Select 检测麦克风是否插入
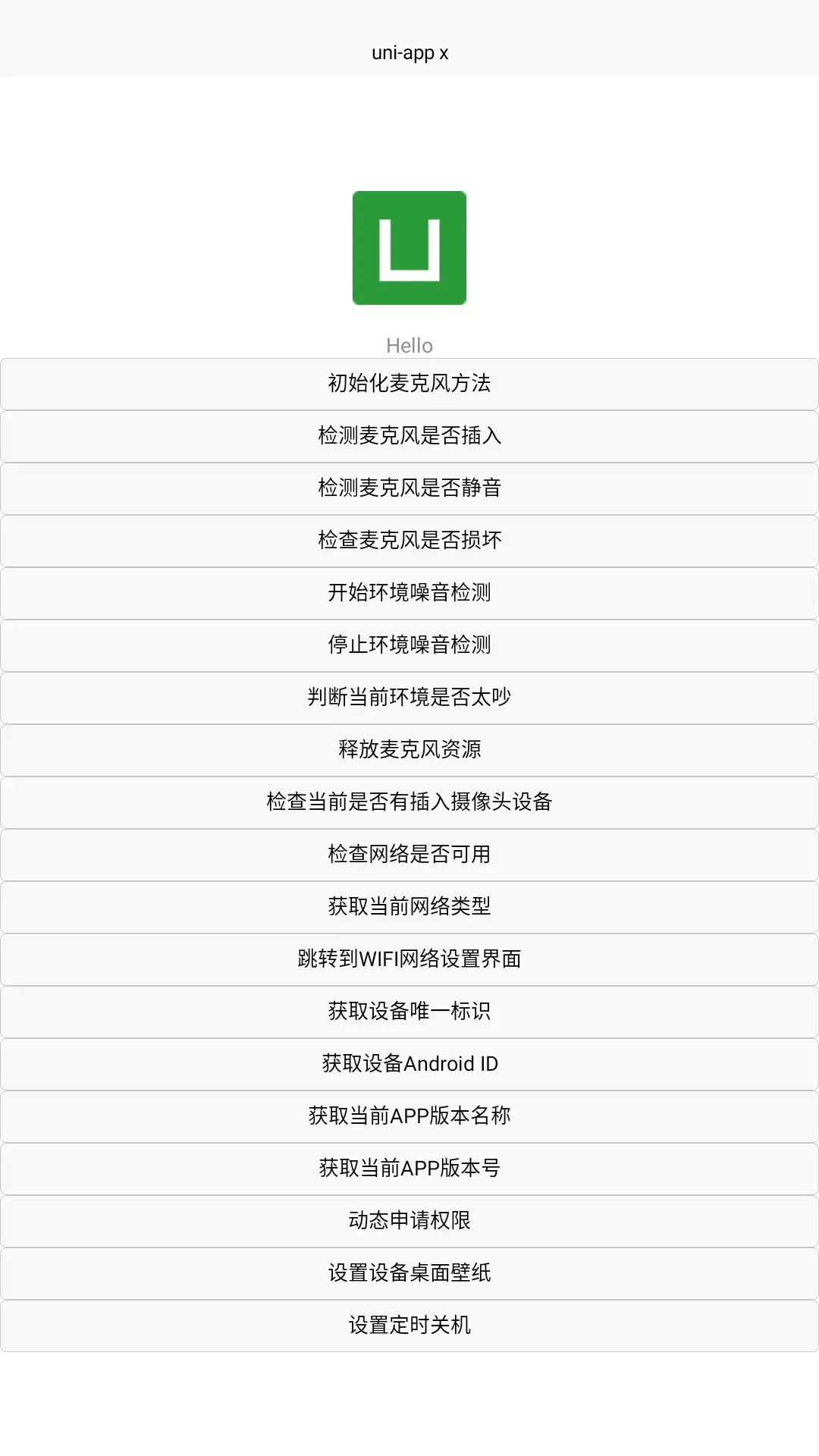Viewport: 819px width, 1456px height. point(409,436)
